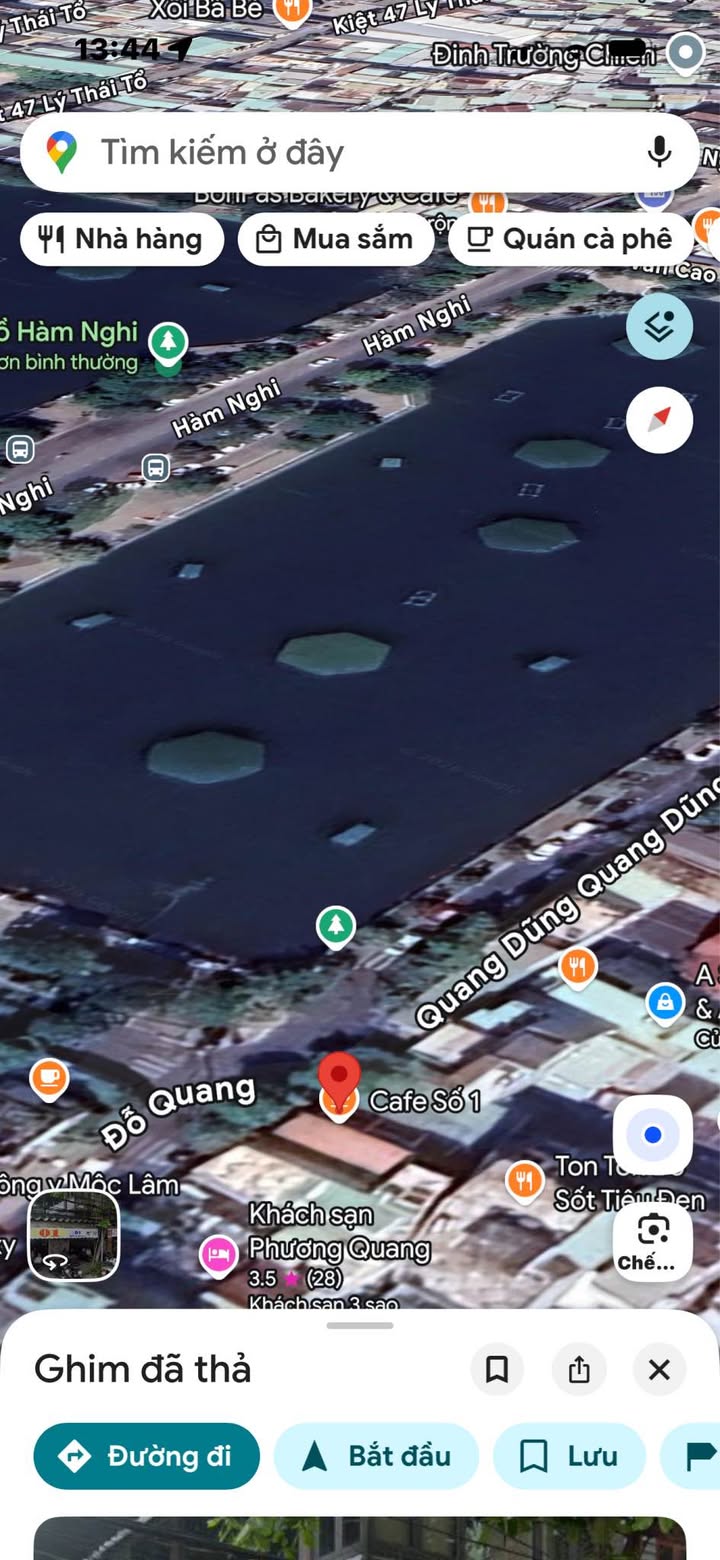720x1560 pixels.
Task: Tap the "Lưu" button
Action: coord(568,1456)
